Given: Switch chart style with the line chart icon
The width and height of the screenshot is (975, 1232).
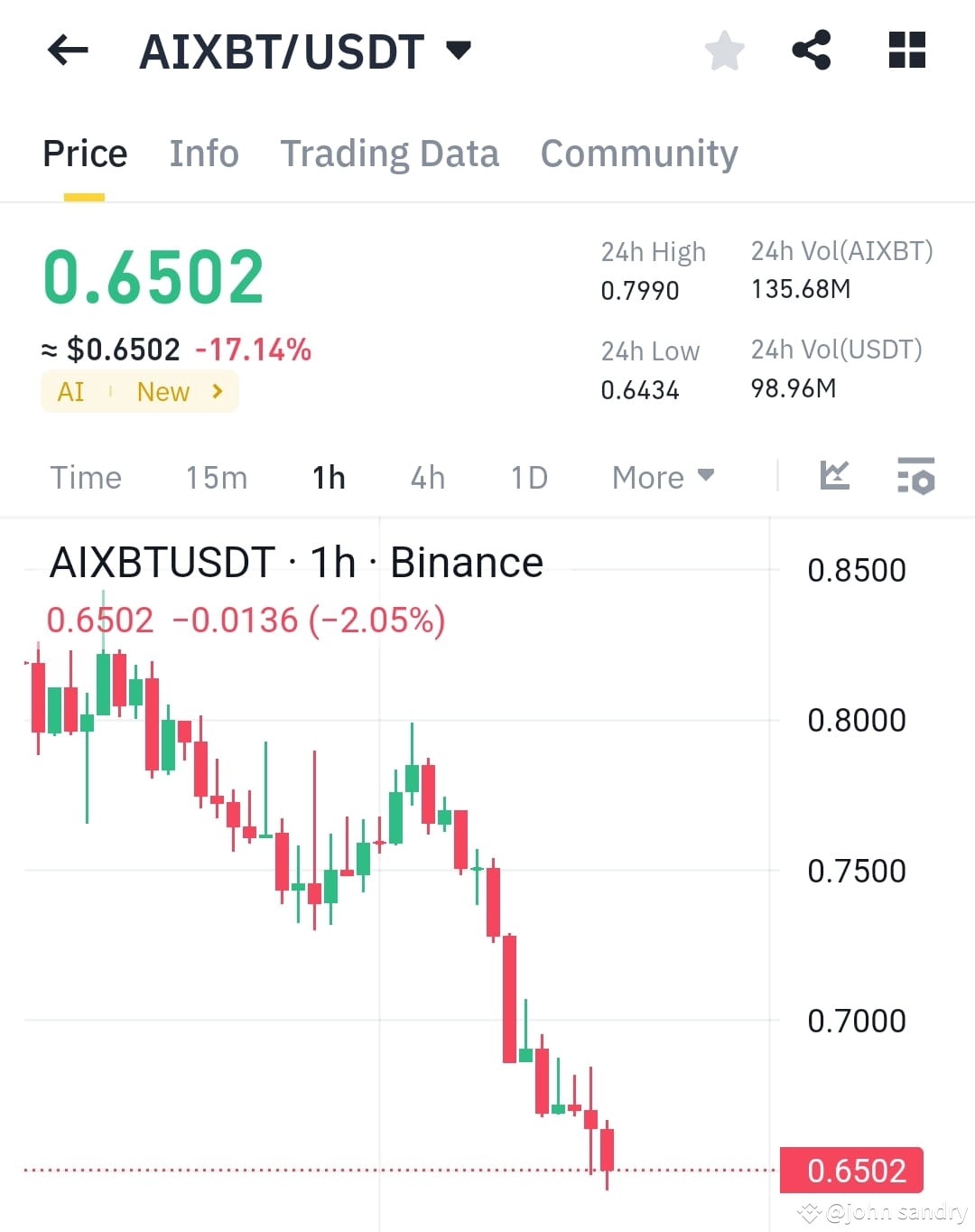Looking at the screenshot, I should pos(833,477).
